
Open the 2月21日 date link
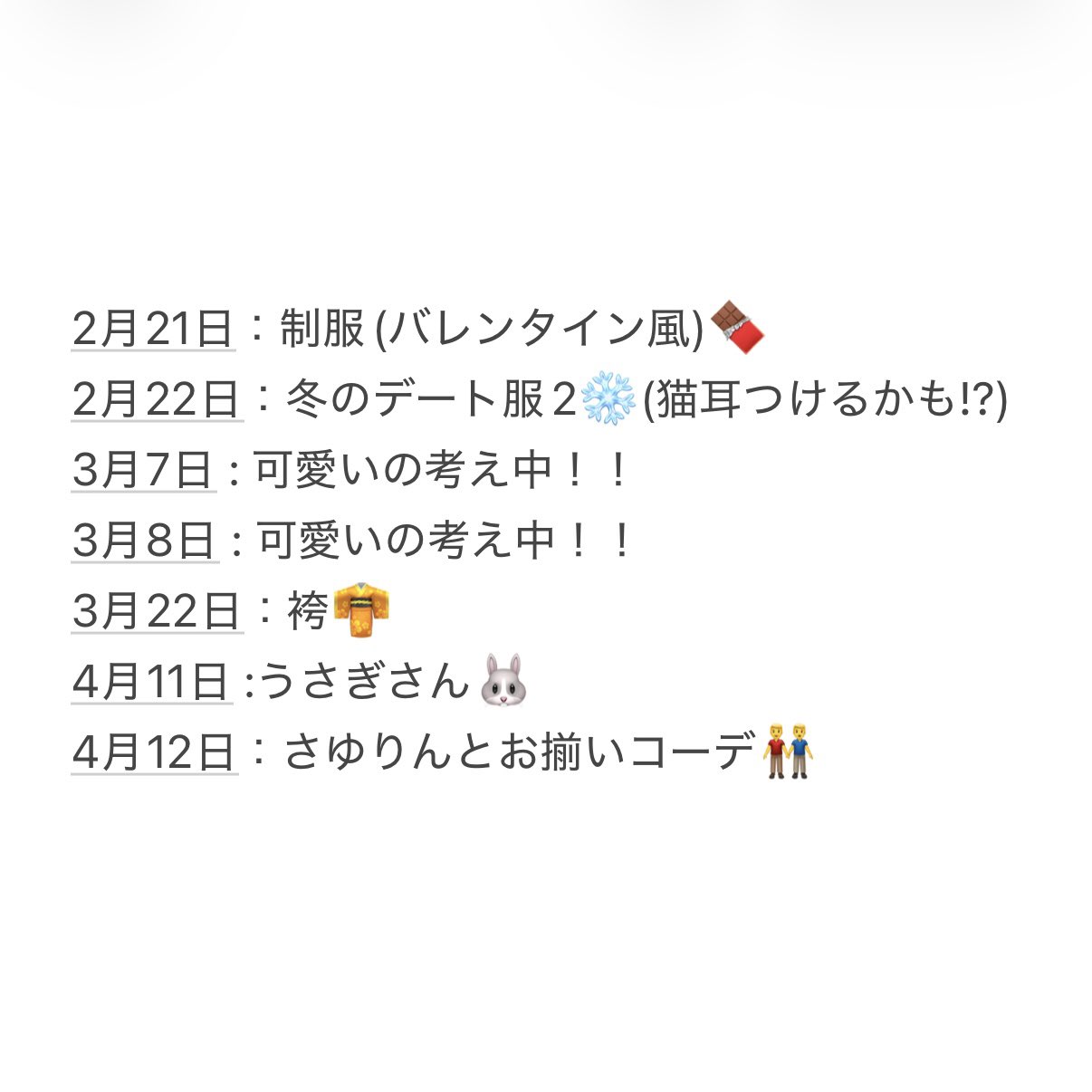[x=153, y=328]
